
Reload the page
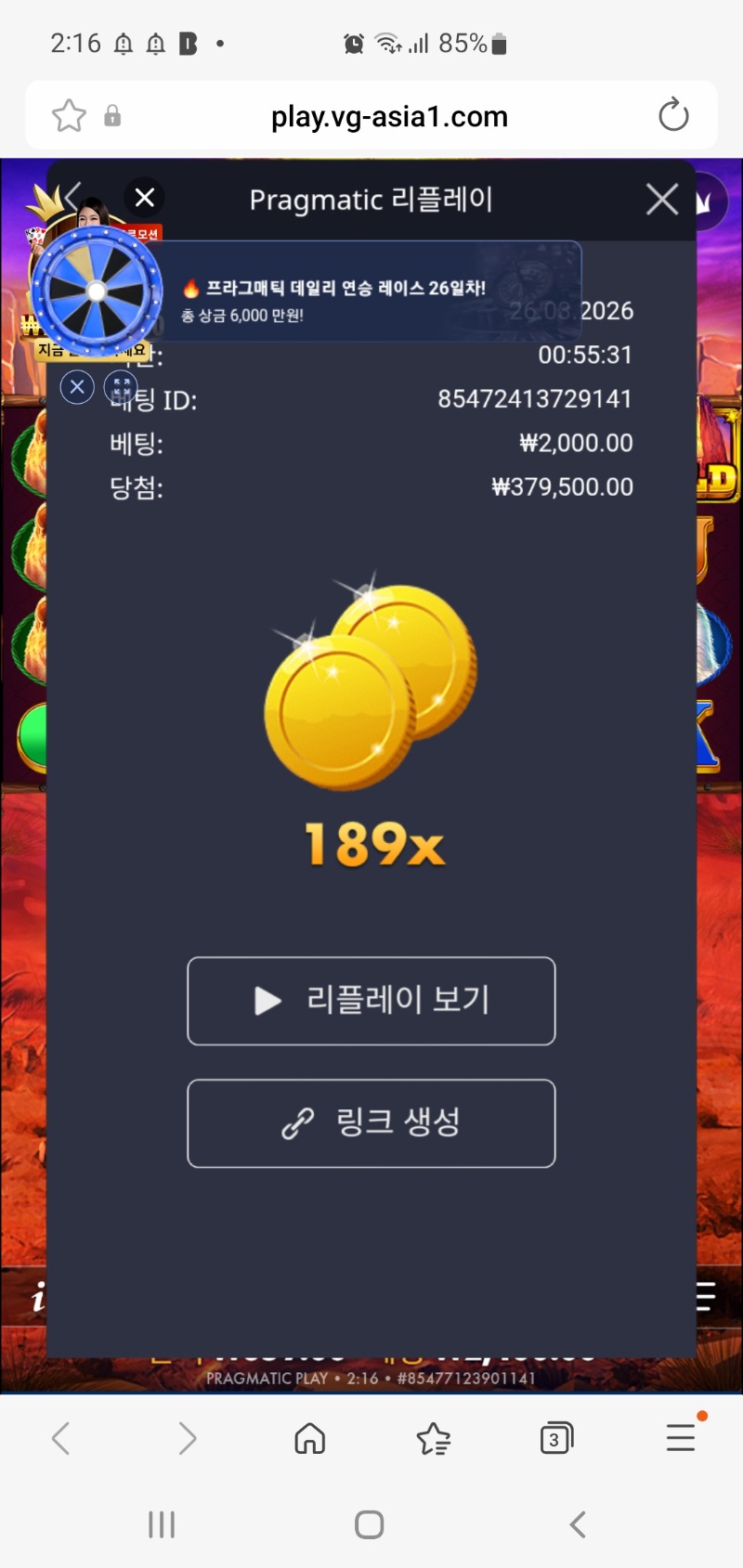pyautogui.click(x=673, y=116)
